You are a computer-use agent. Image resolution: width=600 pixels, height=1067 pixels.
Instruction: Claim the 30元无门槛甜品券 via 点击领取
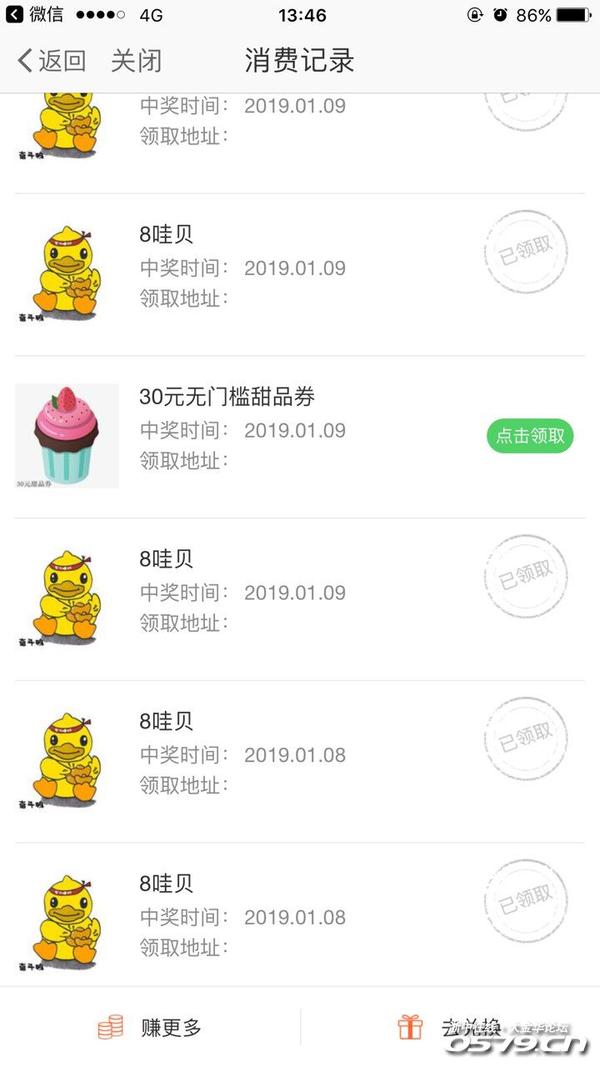tap(530, 437)
